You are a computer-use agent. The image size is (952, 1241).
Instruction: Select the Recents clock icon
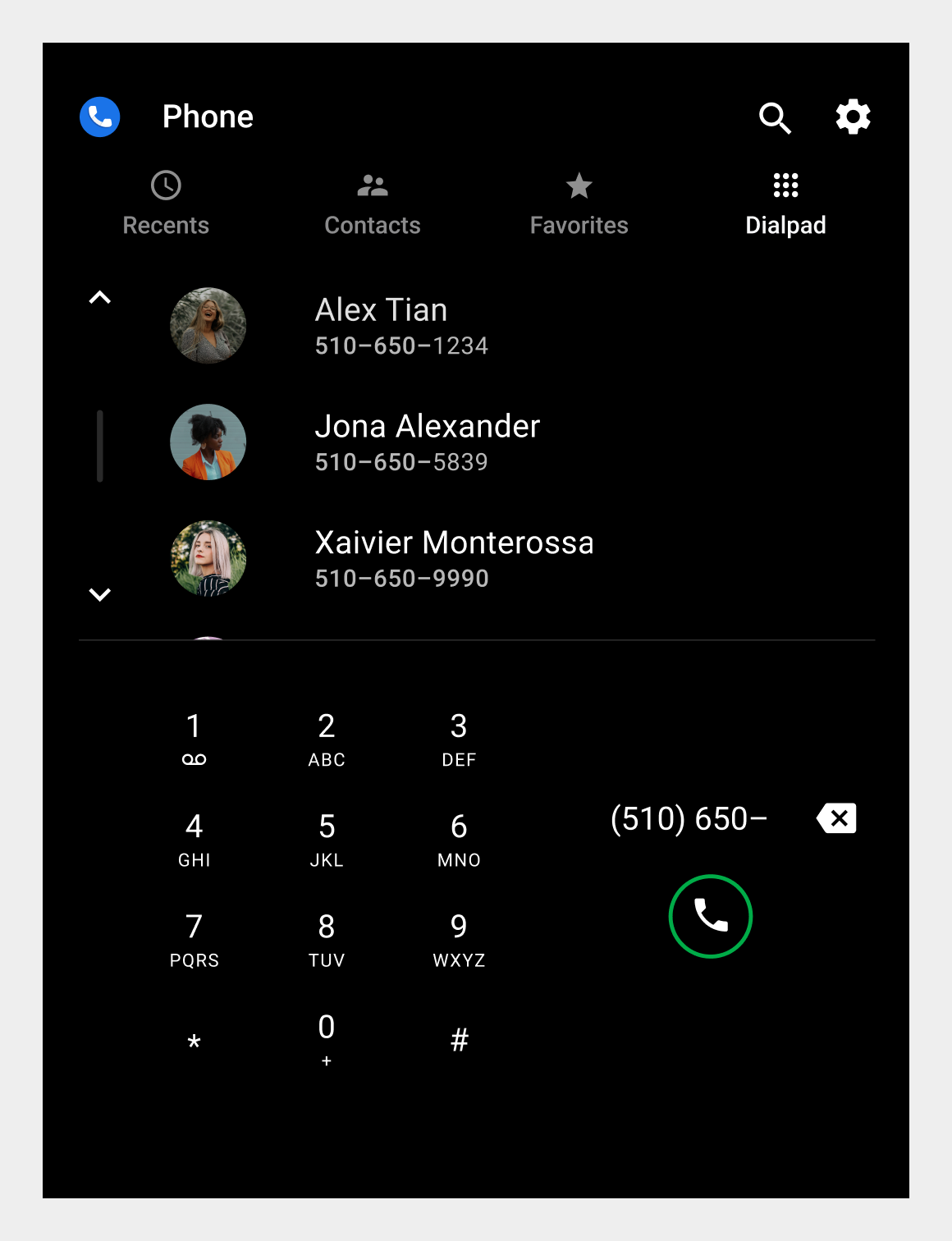pos(166,185)
